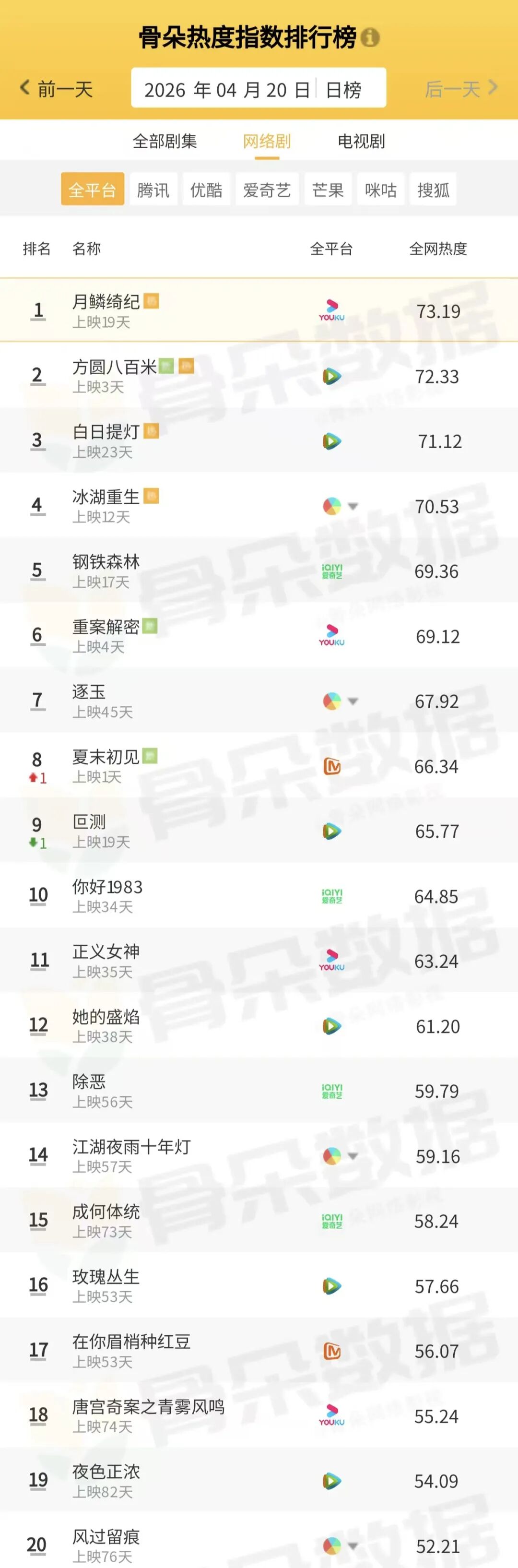Image resolution: width=518 pixels, height=1568 pixels.
Task: Change the 日榜 ranking type
Action: [x=344, y=89]
